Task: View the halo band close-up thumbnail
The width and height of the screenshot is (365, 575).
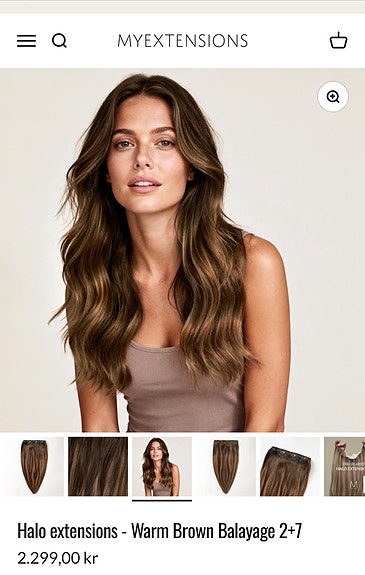Action: coord(290,466)
